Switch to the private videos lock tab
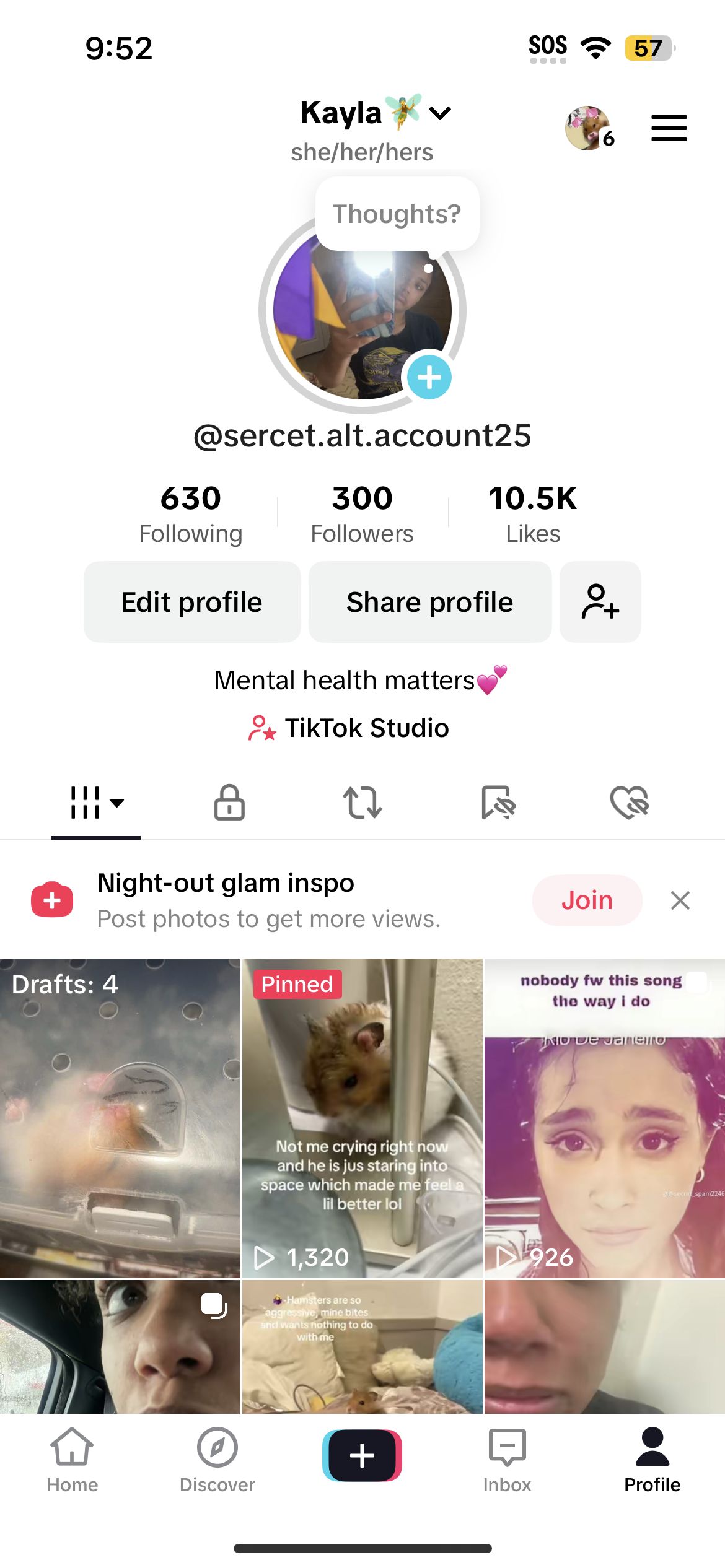 (229, 803)
